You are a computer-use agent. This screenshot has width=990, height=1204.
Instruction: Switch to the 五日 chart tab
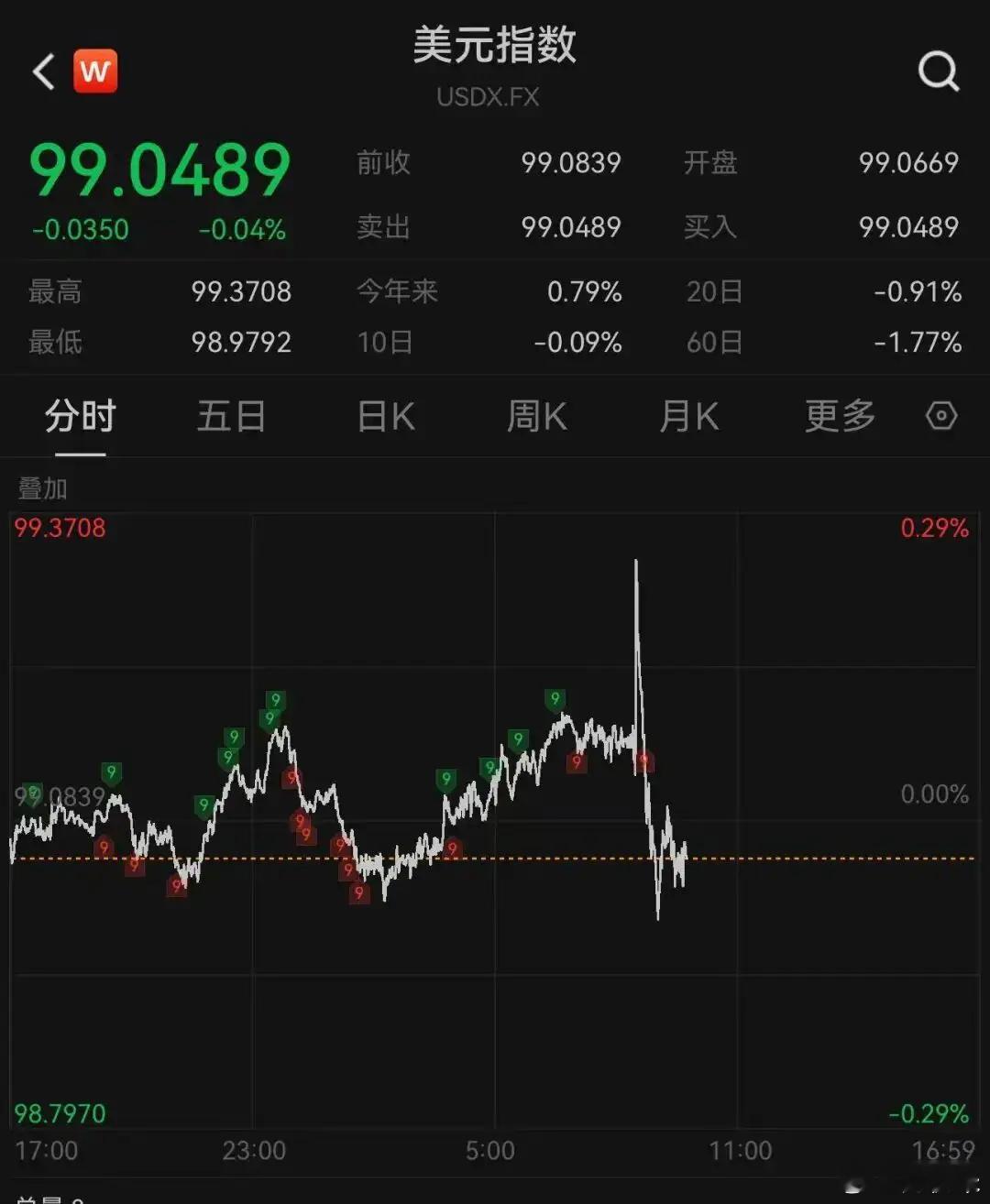click(231, 417)
